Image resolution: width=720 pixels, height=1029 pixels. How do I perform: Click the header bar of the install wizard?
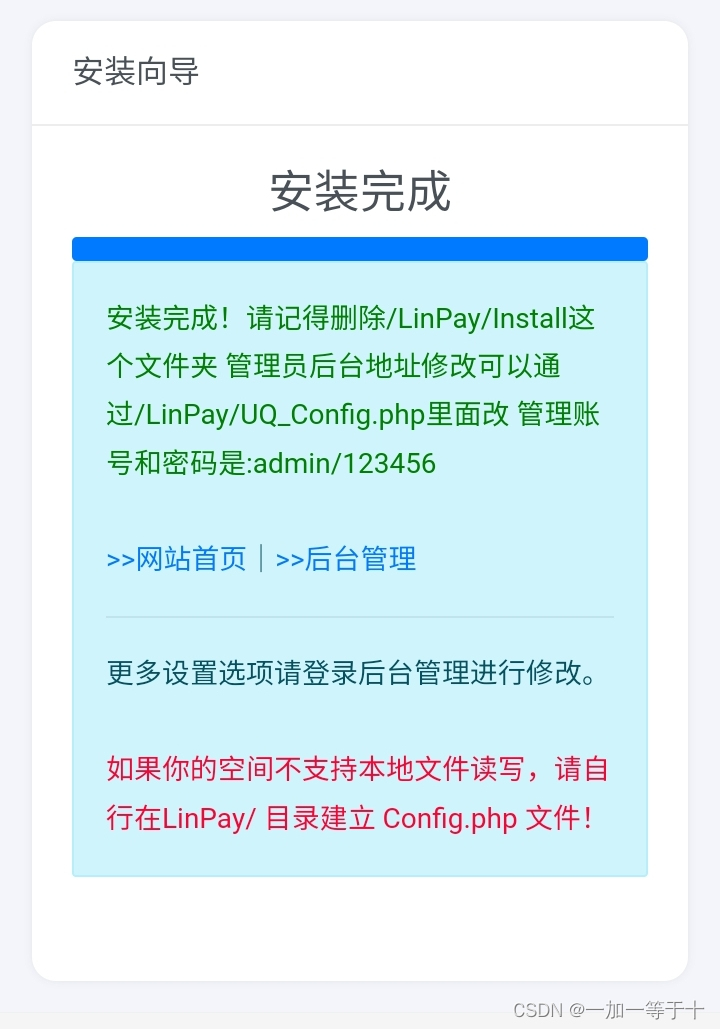(x=360, y=73)
